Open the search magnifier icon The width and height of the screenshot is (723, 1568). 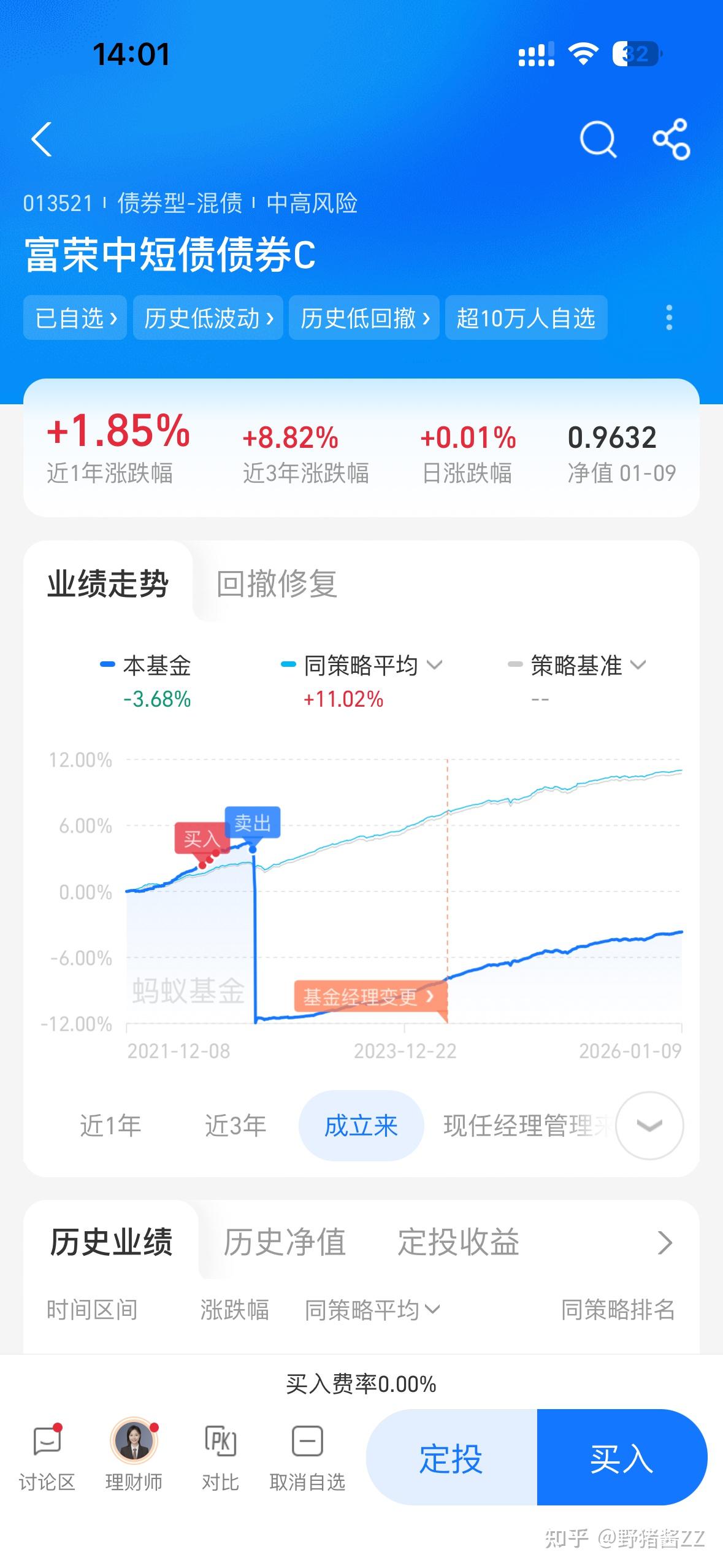coord(597,139)
